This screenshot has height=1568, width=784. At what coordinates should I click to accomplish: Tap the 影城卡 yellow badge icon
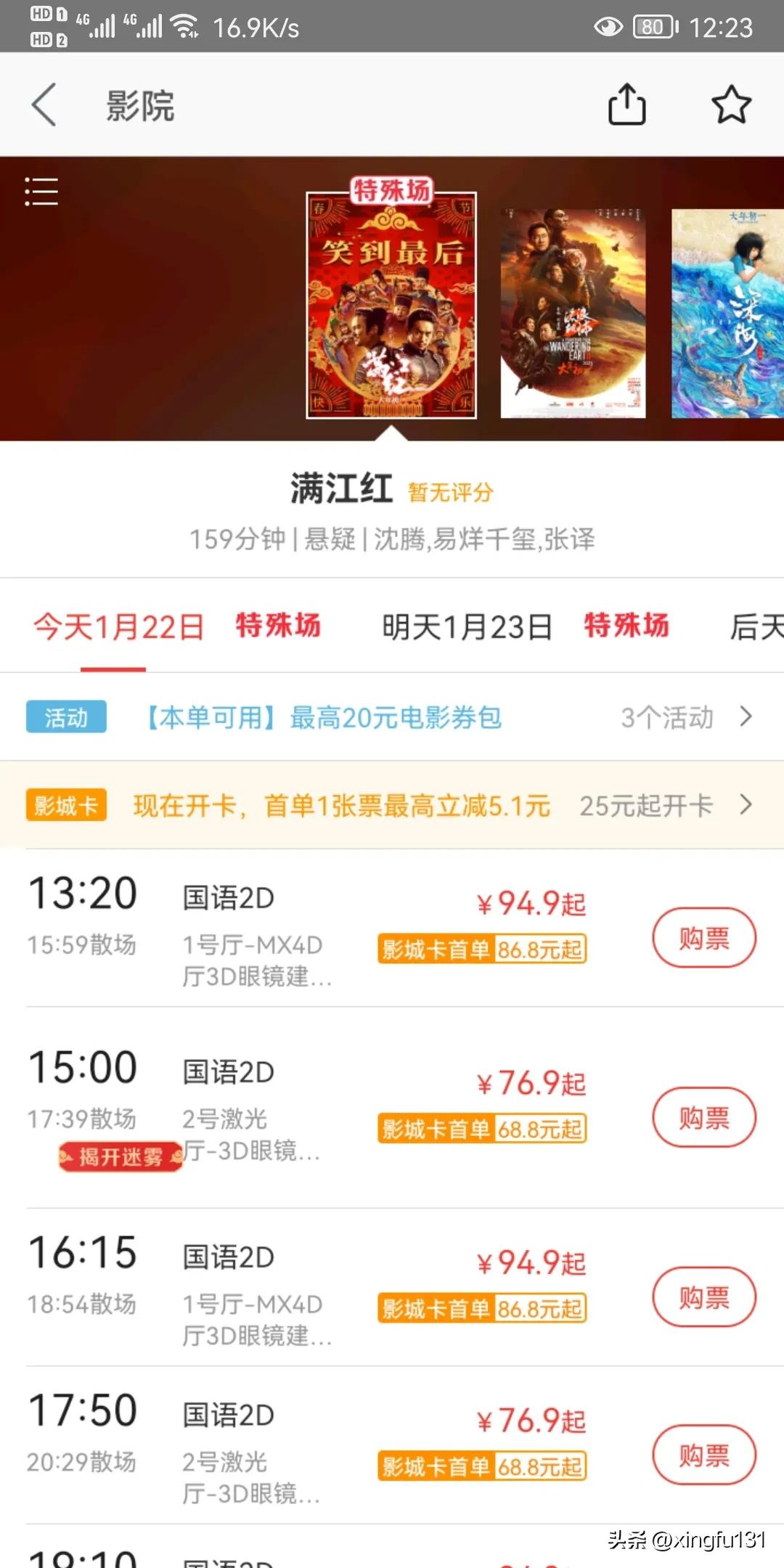pyautogui.click(x=65, y=804)
